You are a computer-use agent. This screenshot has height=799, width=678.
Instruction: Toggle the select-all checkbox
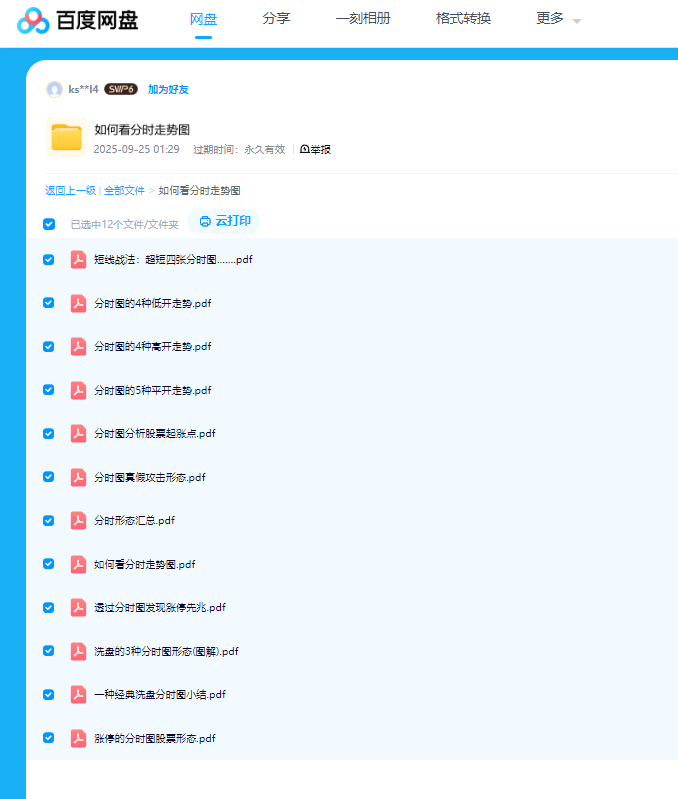49,224
